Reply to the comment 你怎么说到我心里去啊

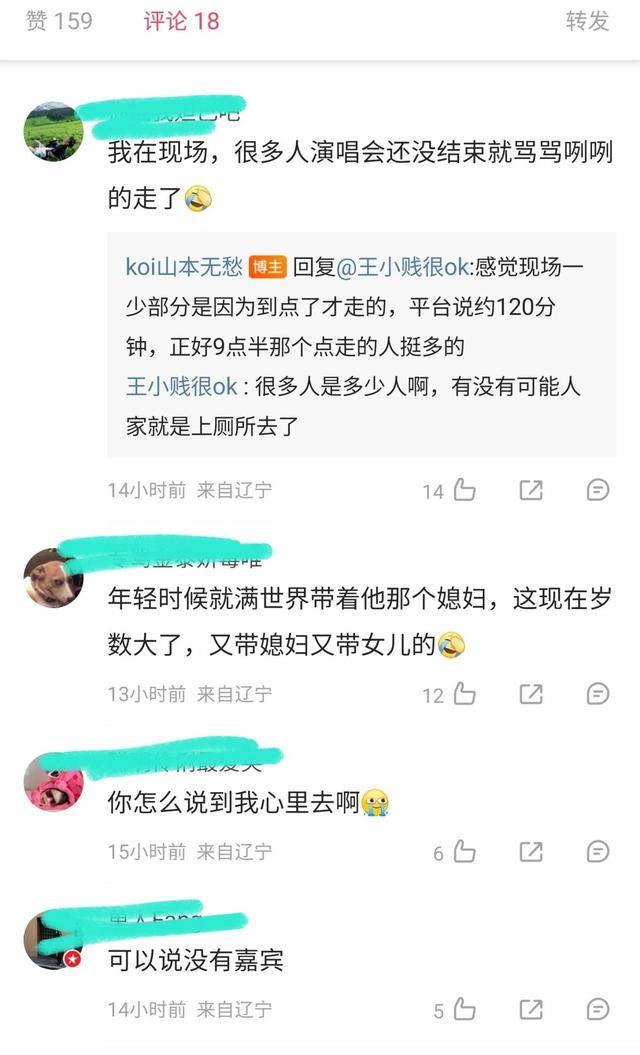click(x=597, y=852)
